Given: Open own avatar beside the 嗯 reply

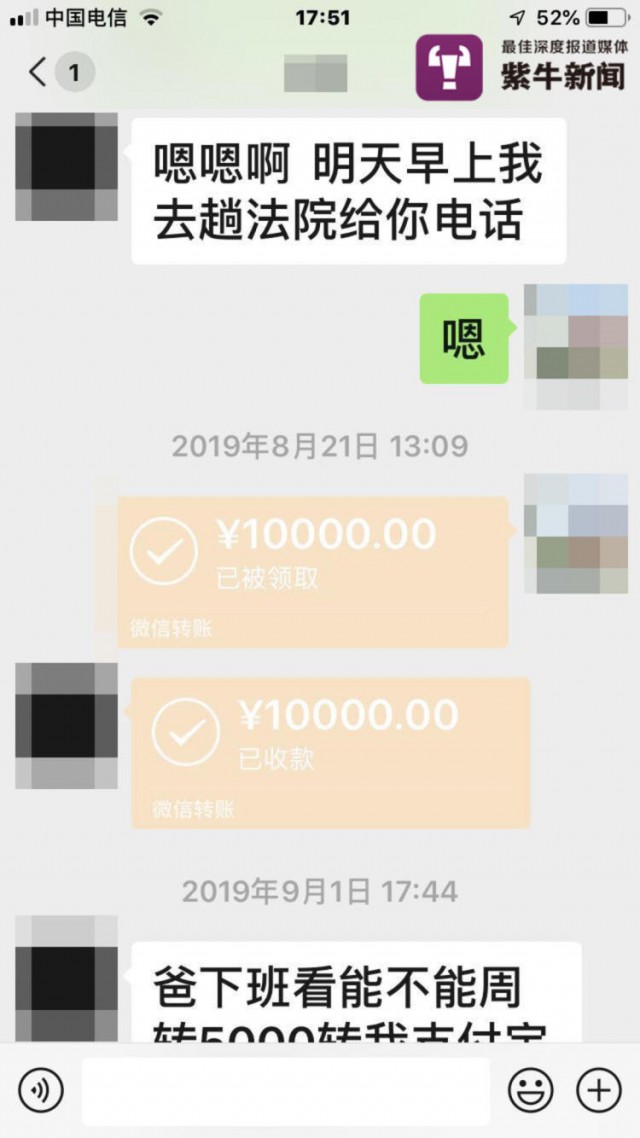Looking at the screenshot, I should [576, 345].
